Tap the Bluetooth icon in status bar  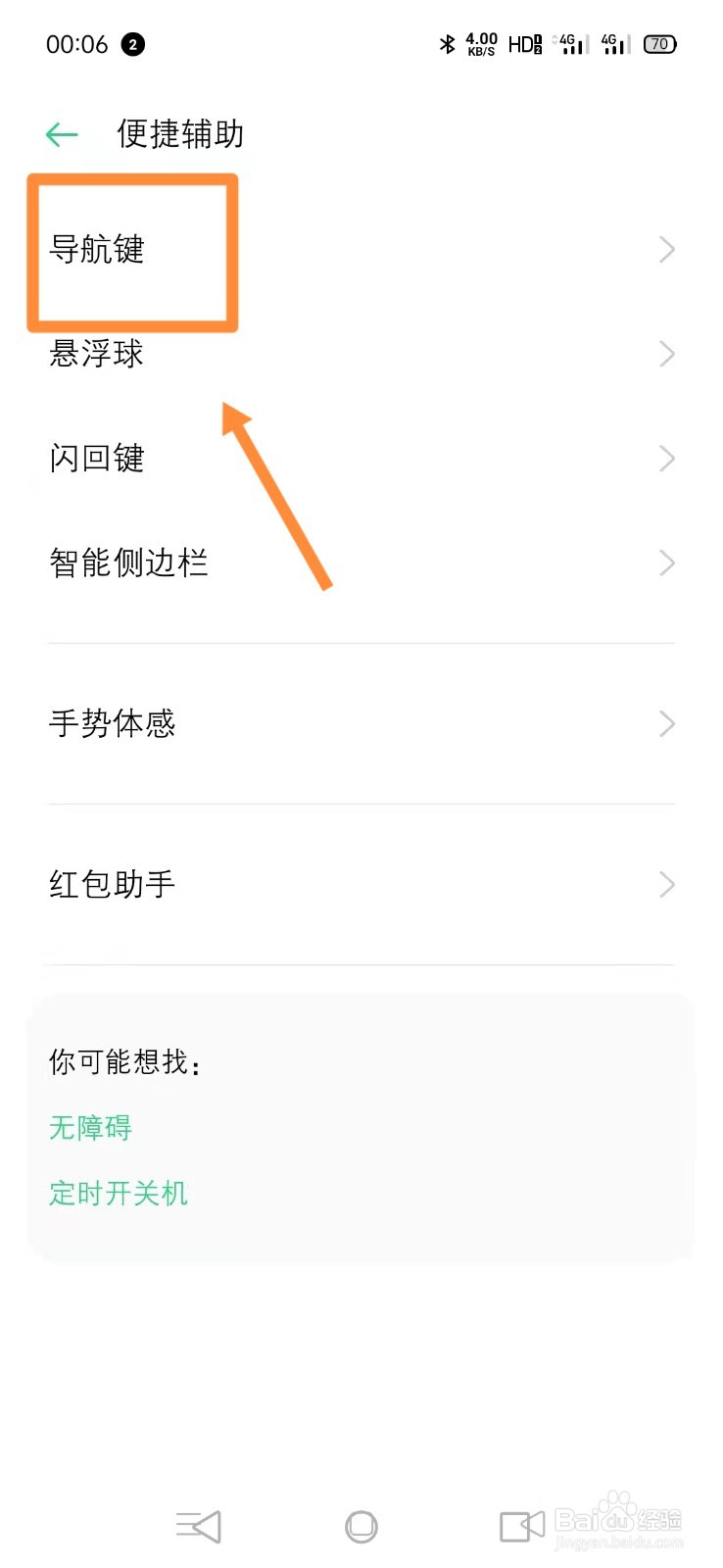[x=445, y=43]
